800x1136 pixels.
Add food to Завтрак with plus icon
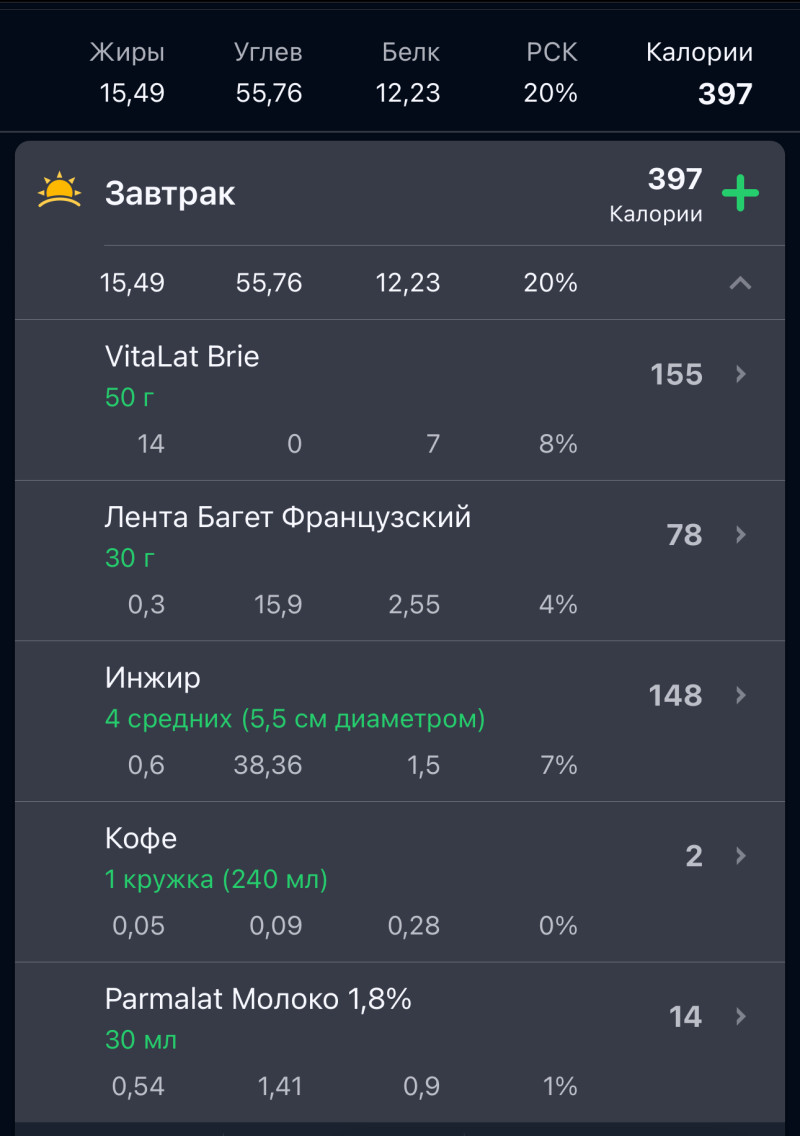[x=740, y=193]
